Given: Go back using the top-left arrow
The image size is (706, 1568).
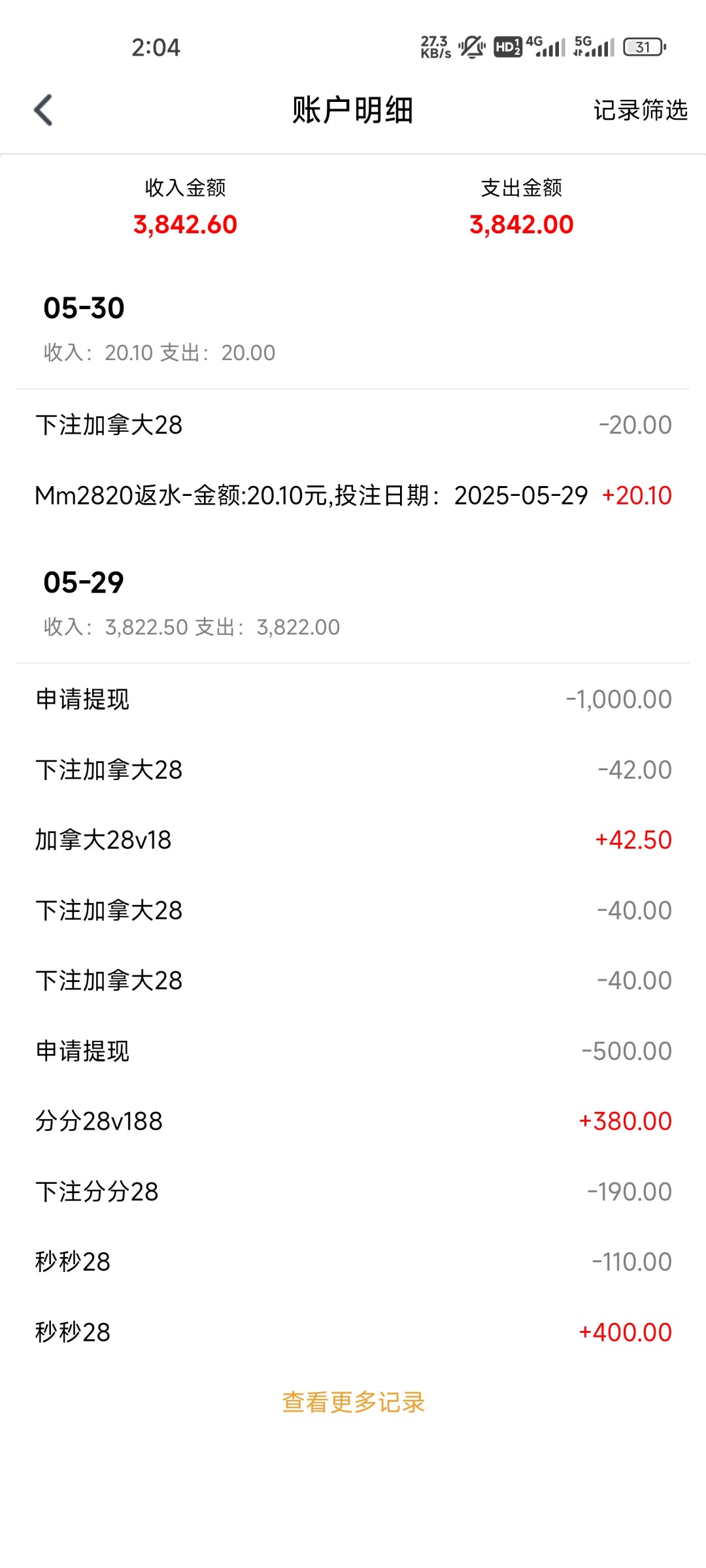Looking at the screenshot, I should tap(43, 110).
